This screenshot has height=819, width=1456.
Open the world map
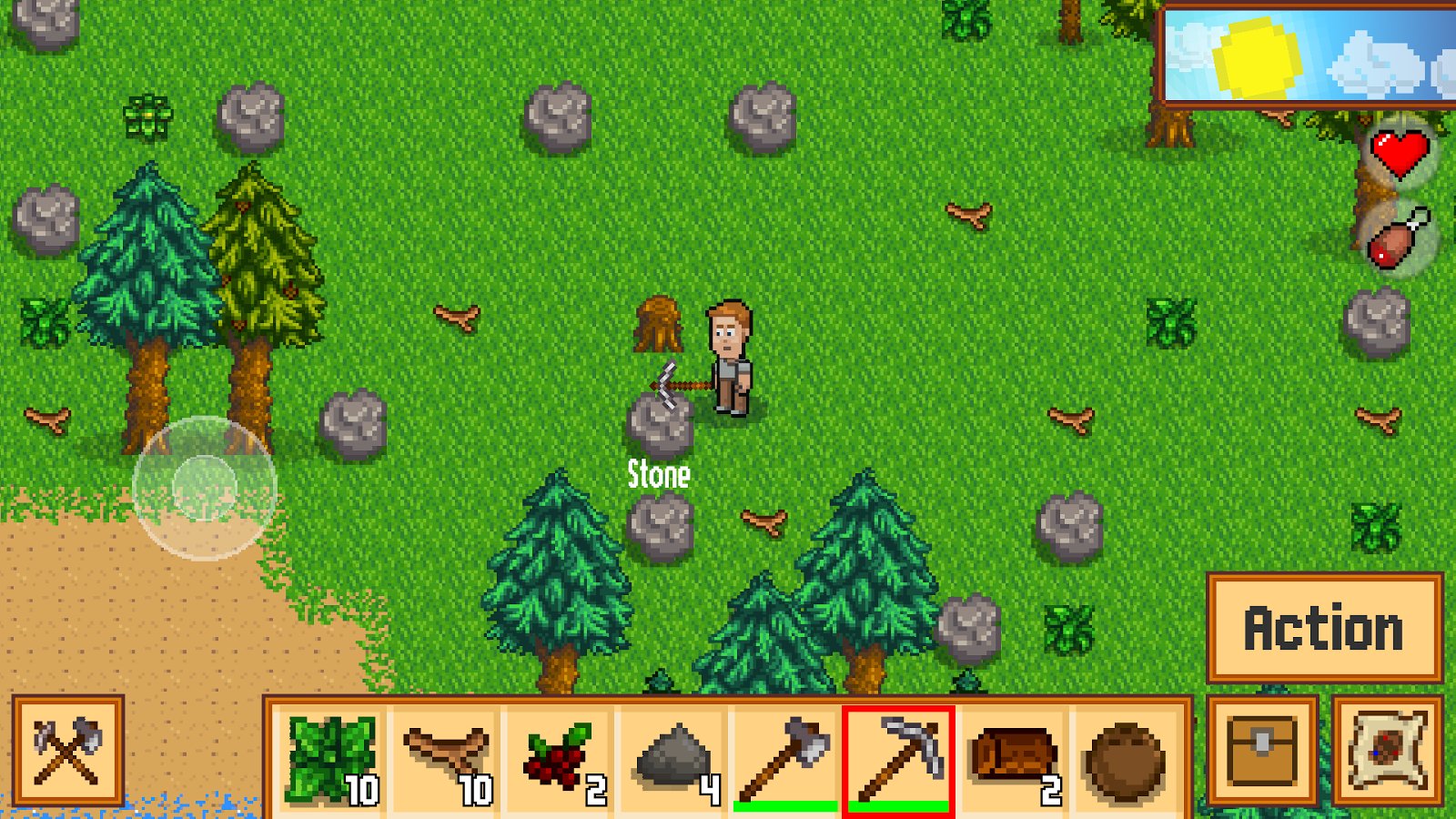[x=1387, y=752]
